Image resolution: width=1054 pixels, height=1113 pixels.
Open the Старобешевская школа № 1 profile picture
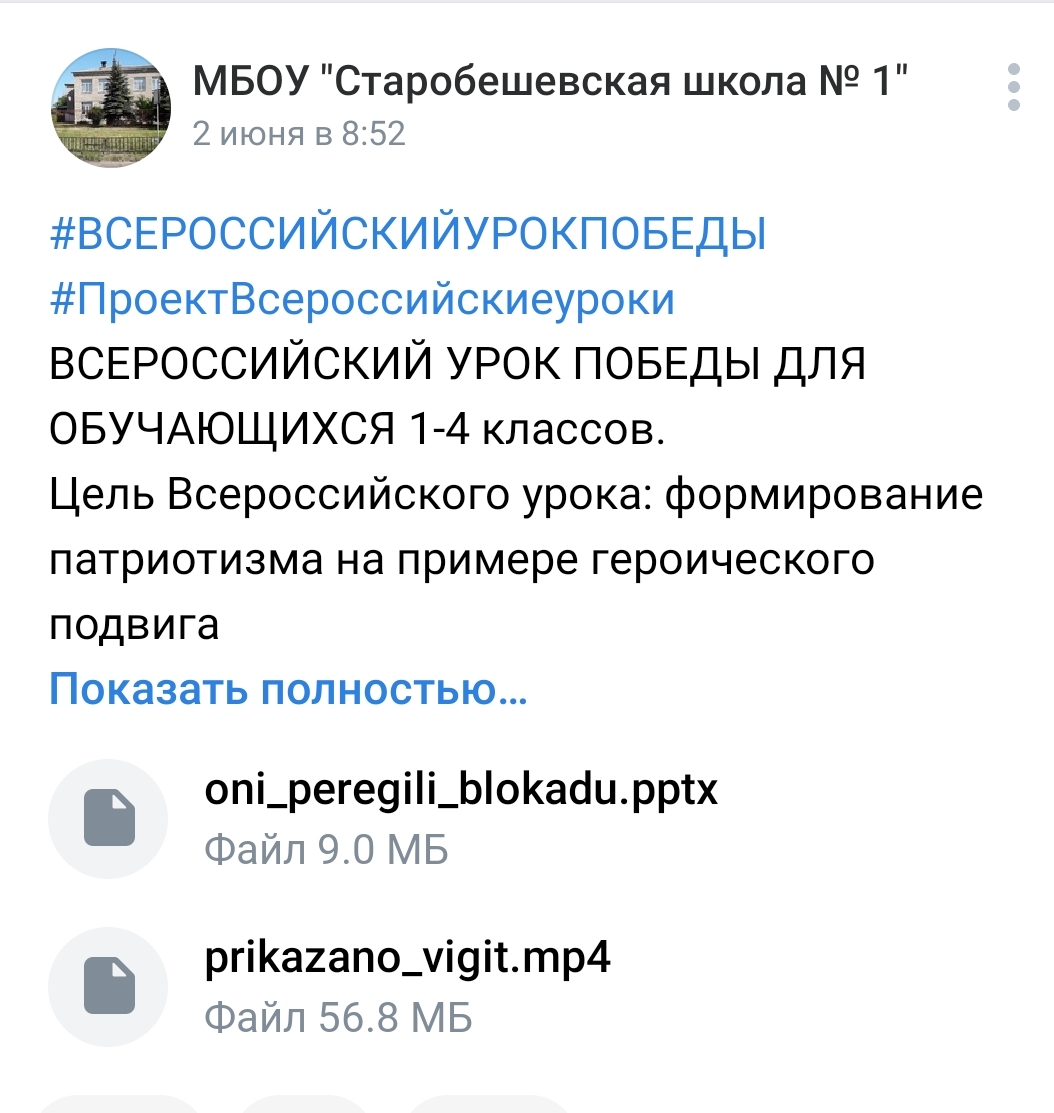tap(110, 107)
